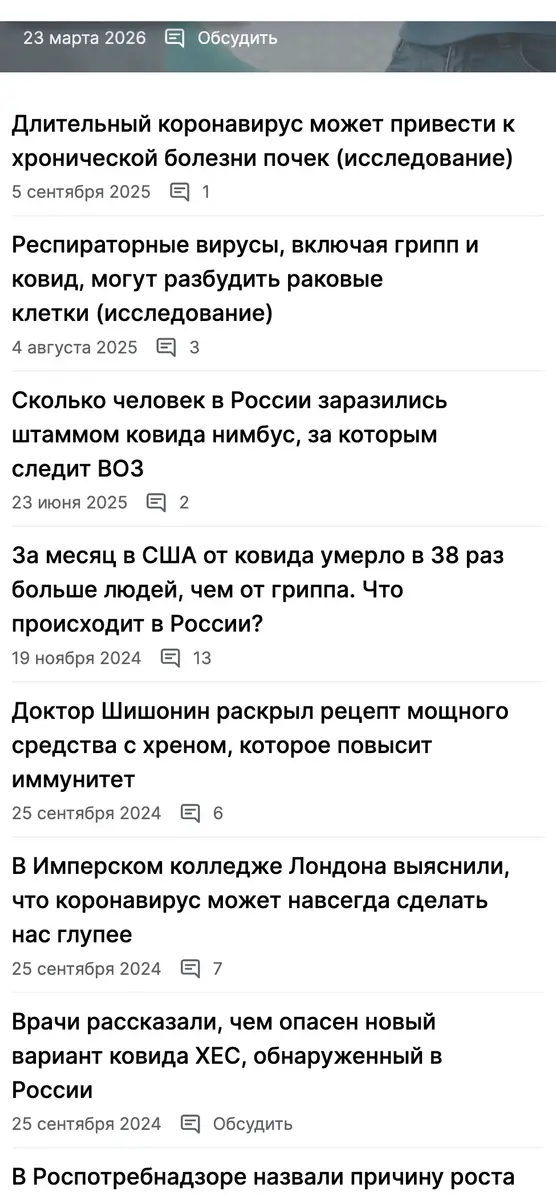
Task: View the 3 comments on 4 августа article
Action: [x=178, y=347]
